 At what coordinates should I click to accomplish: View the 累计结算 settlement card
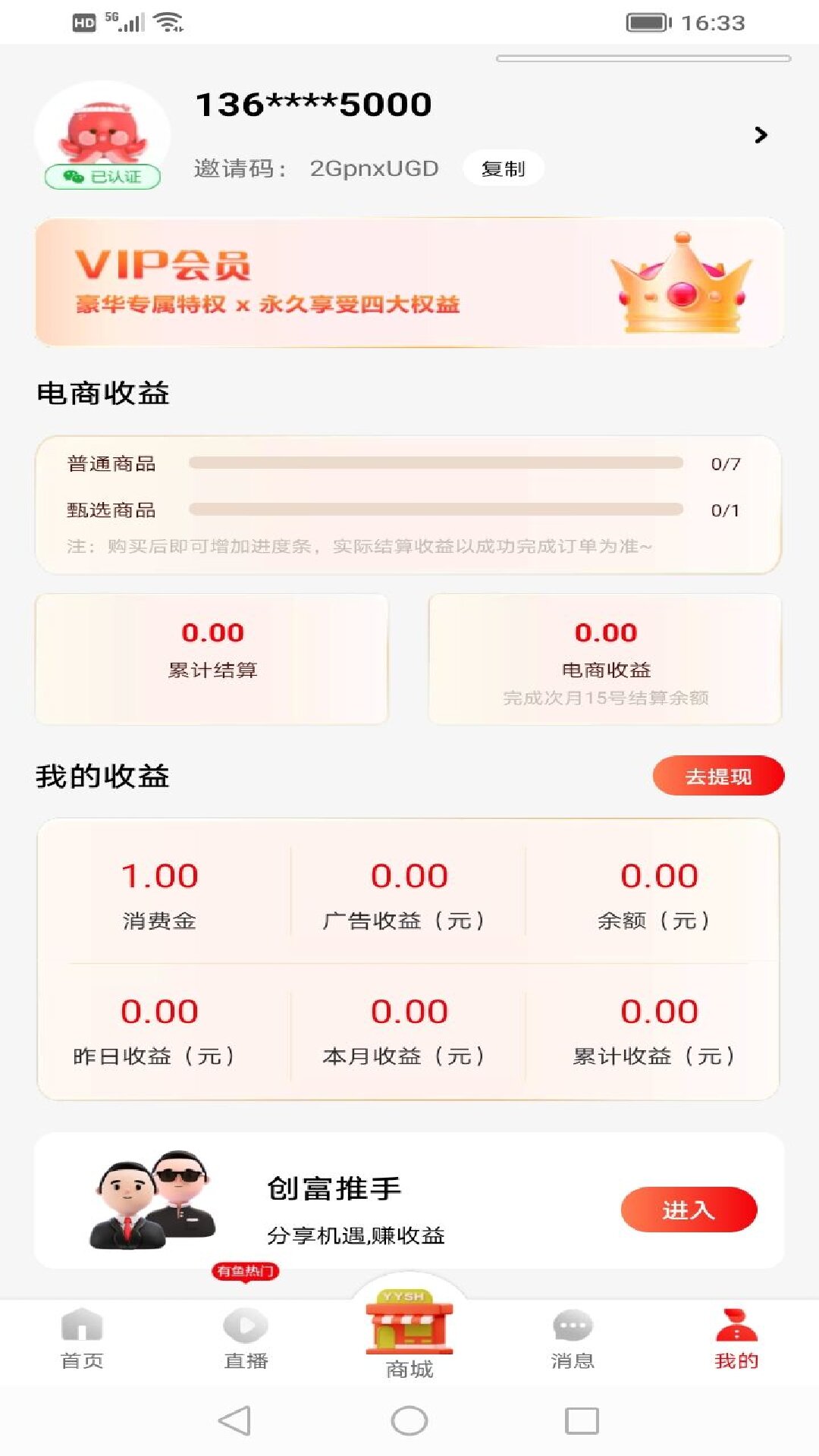[x=212, y=658]
